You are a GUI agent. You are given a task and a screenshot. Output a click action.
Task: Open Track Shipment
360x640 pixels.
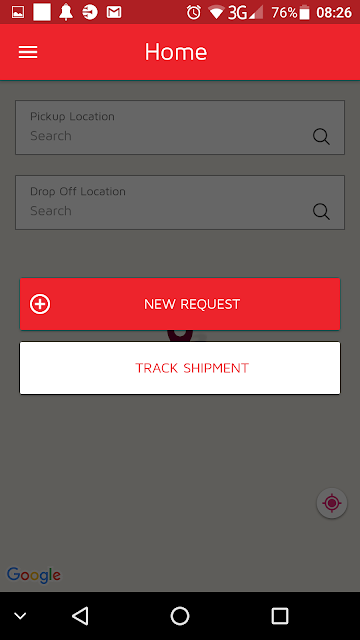coord(180,368)
